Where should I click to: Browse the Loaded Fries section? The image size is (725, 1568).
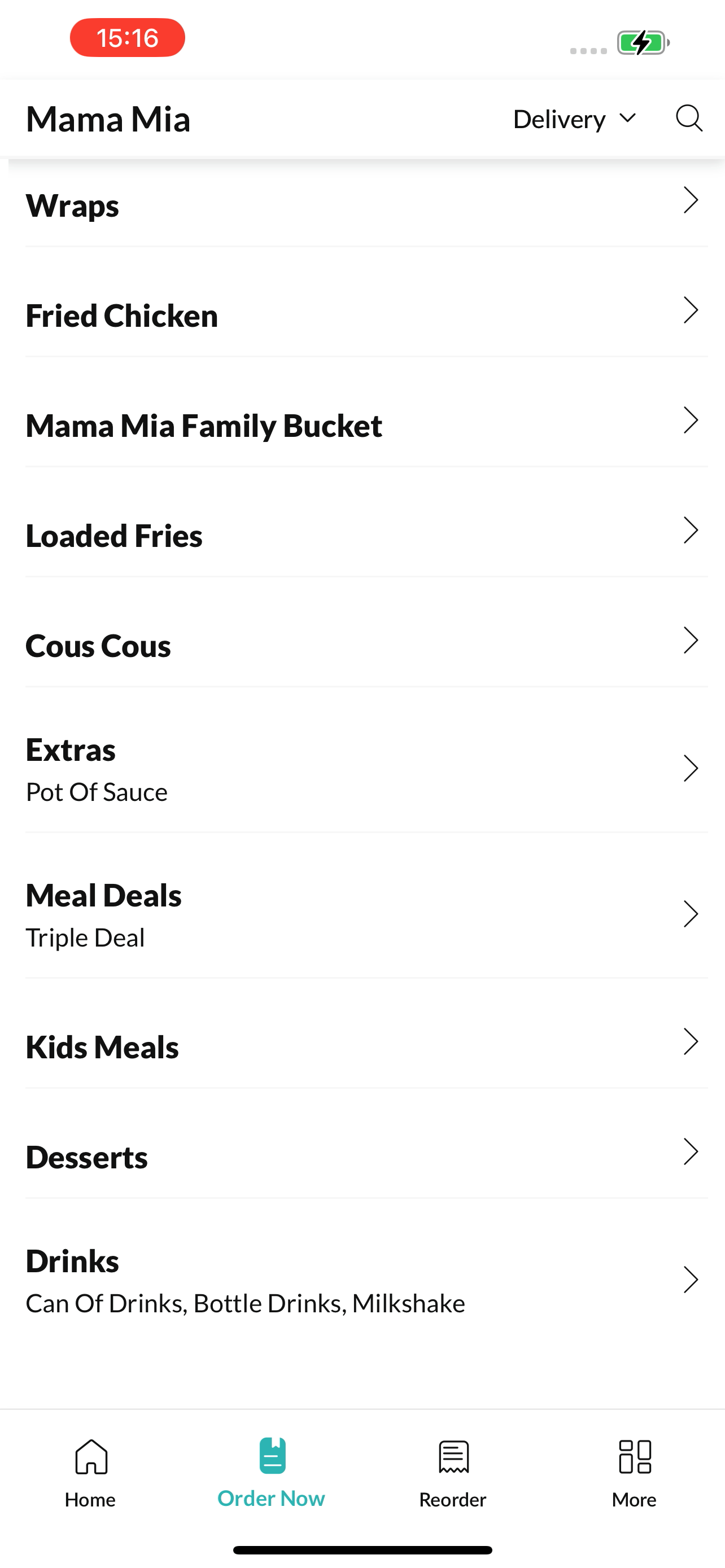point(366,533)
